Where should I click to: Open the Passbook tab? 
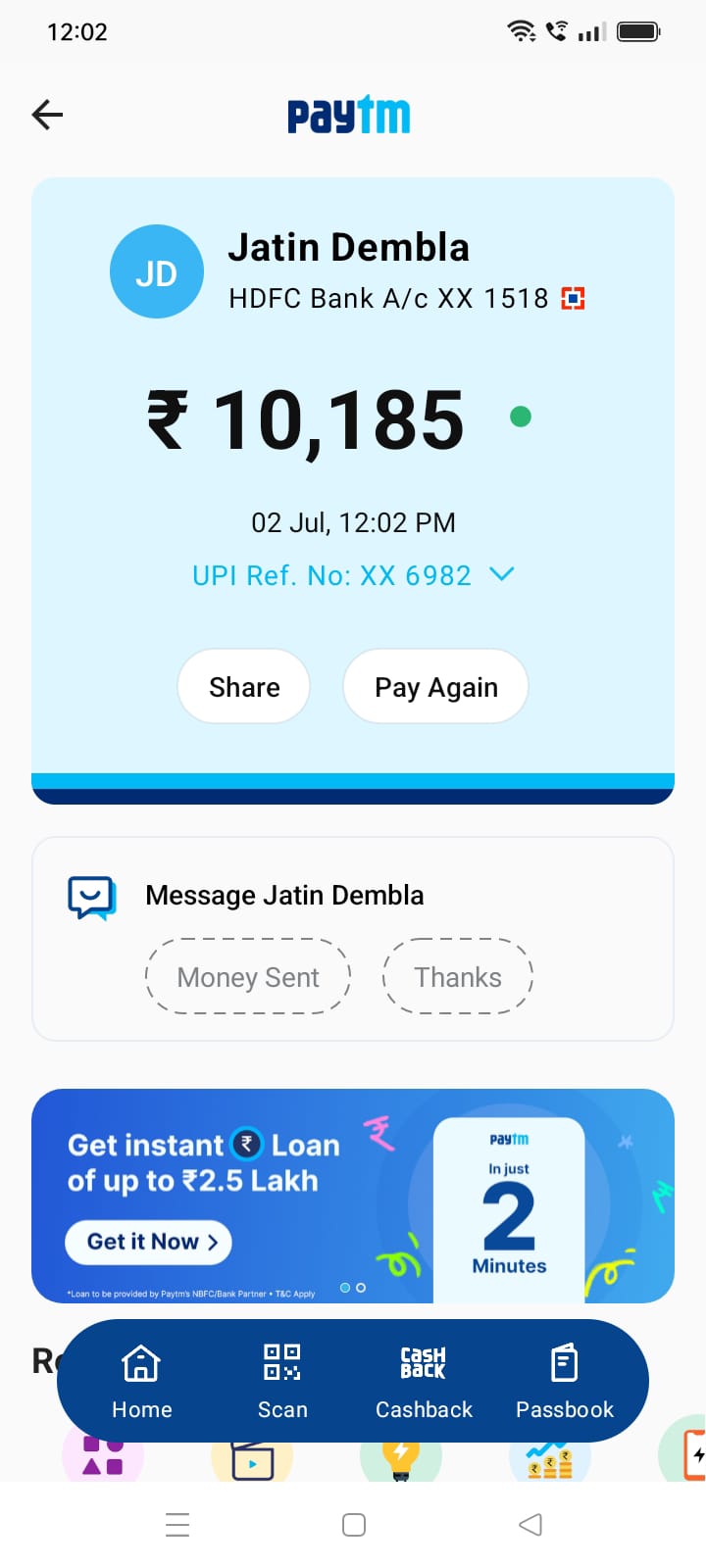(x=565, y=1381)
